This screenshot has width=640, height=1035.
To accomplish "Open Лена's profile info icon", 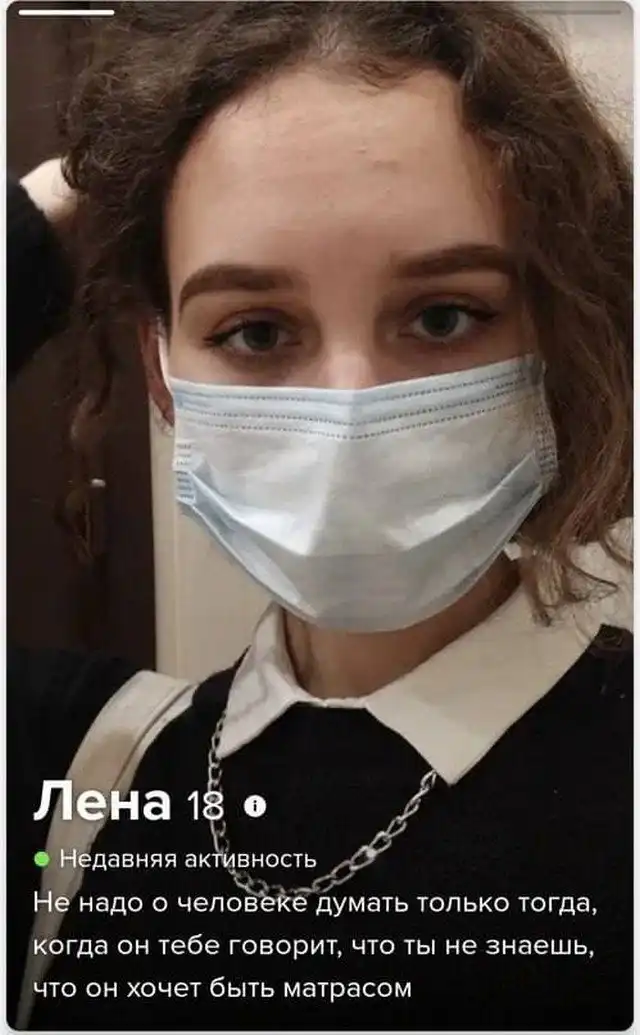I will [x=255, y=806].
